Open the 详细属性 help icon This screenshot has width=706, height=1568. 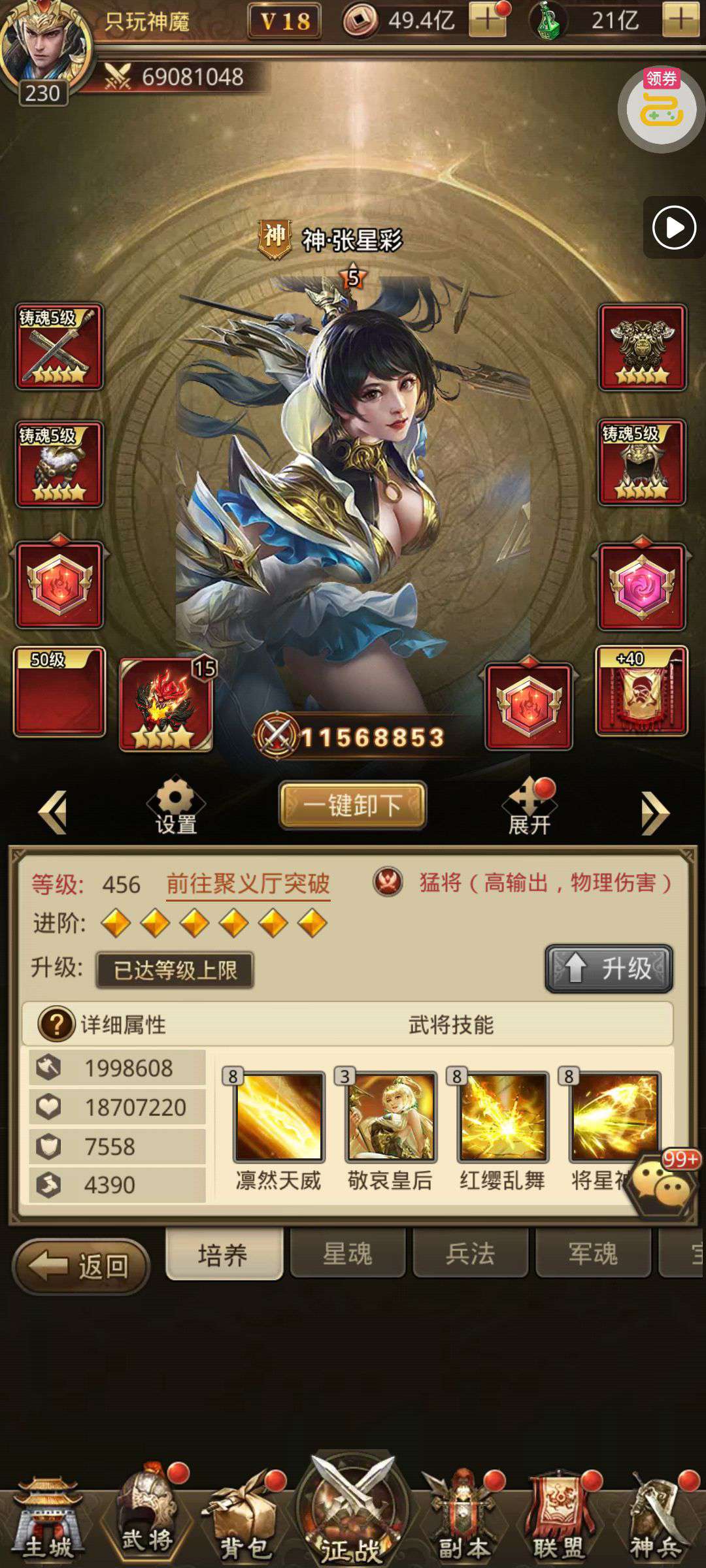(56, 1024)
